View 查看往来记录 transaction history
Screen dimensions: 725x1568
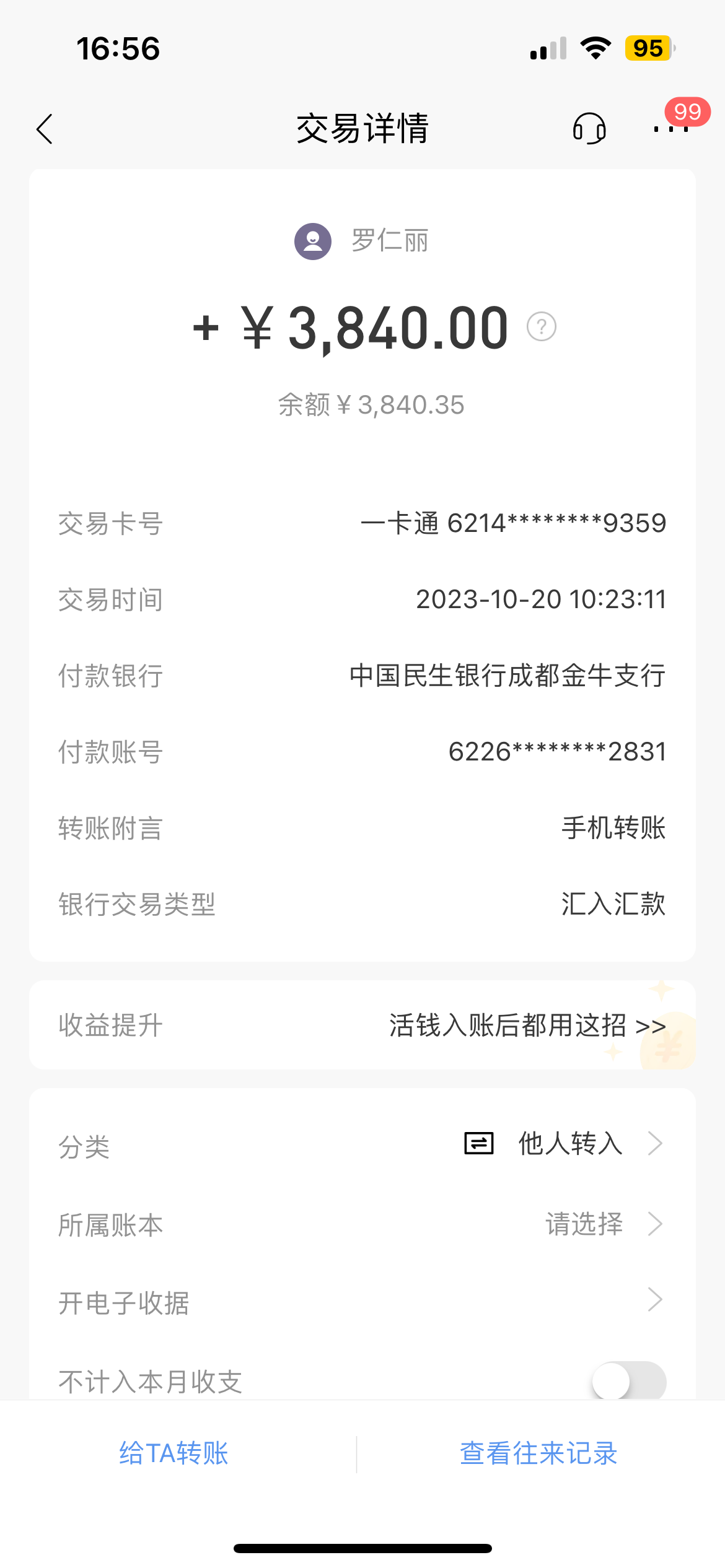[538, 1453]
